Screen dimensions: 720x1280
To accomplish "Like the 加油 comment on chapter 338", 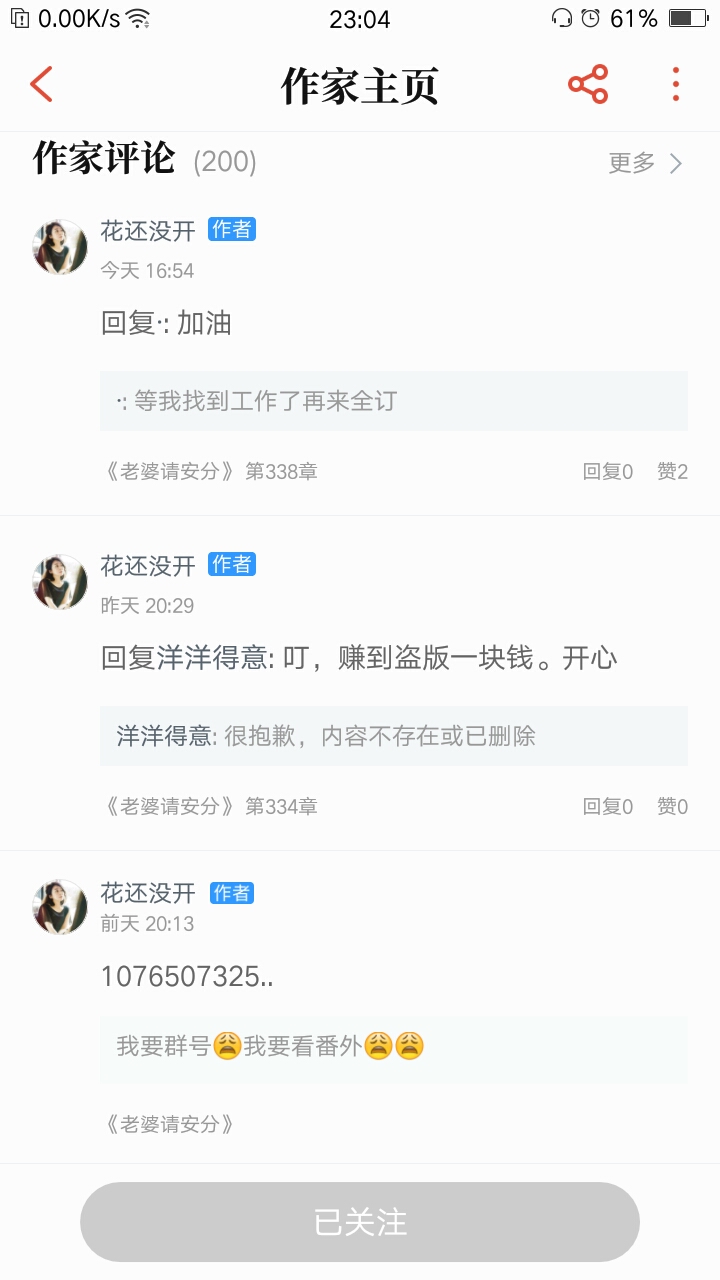I will pyautogui.click(x=672, y=471).
